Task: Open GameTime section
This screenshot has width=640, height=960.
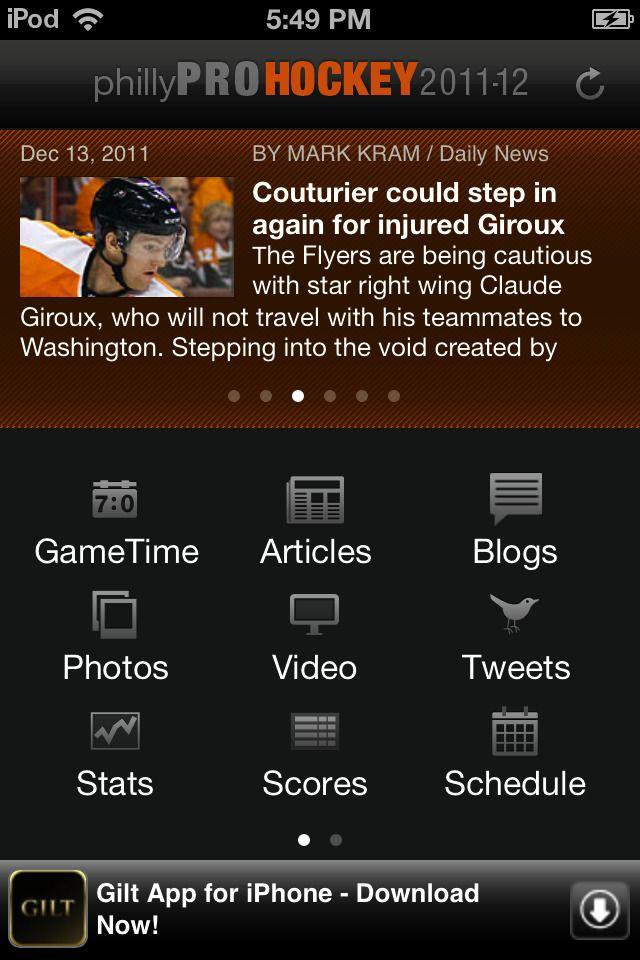Action: tap(116, 521)
